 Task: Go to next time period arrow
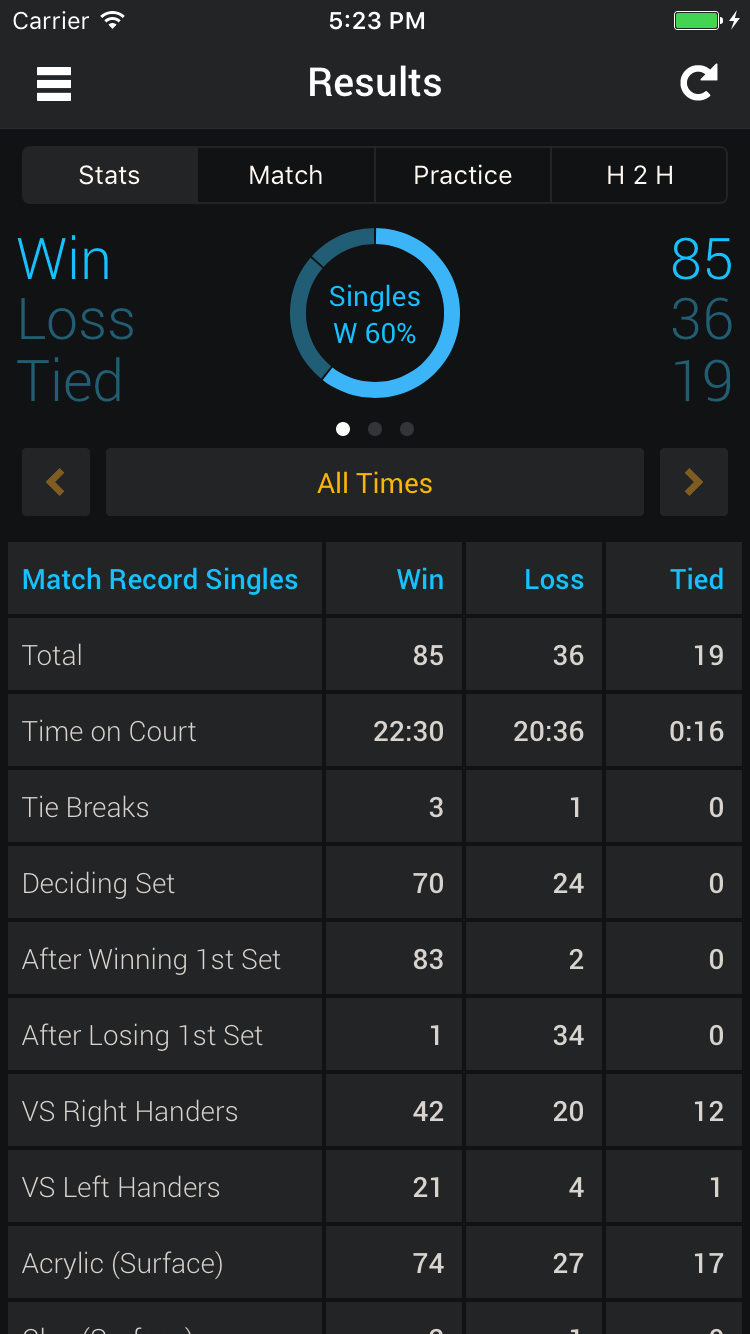[x=693, y=482]
